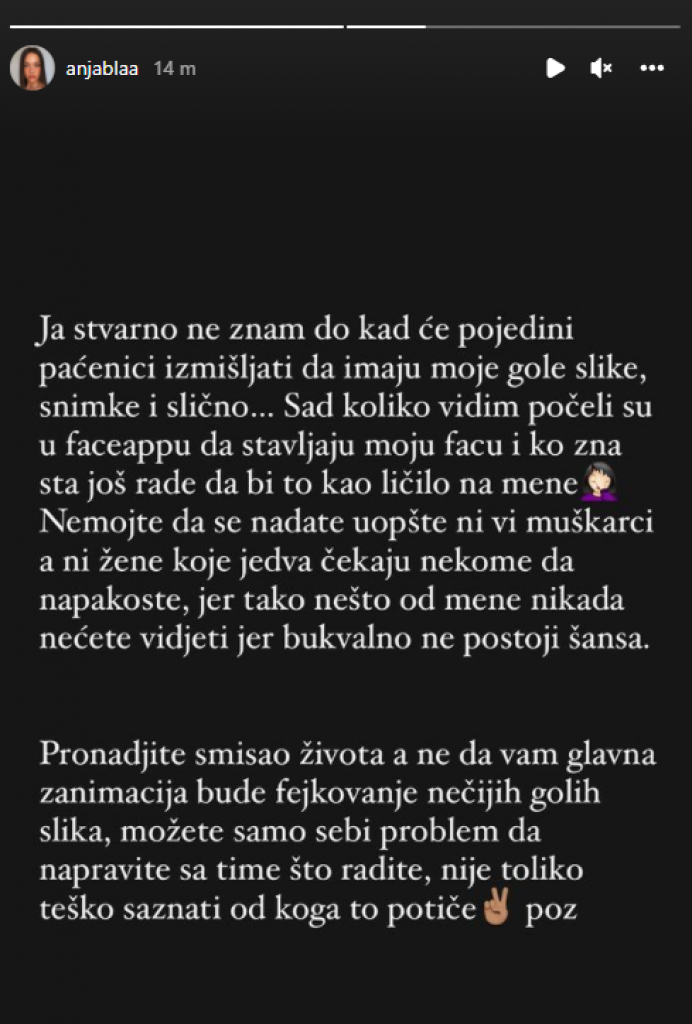Viewport: 692px width, 1024px height.
Task: Tap the anjablaa username
Action: click(x=104, y=69)
